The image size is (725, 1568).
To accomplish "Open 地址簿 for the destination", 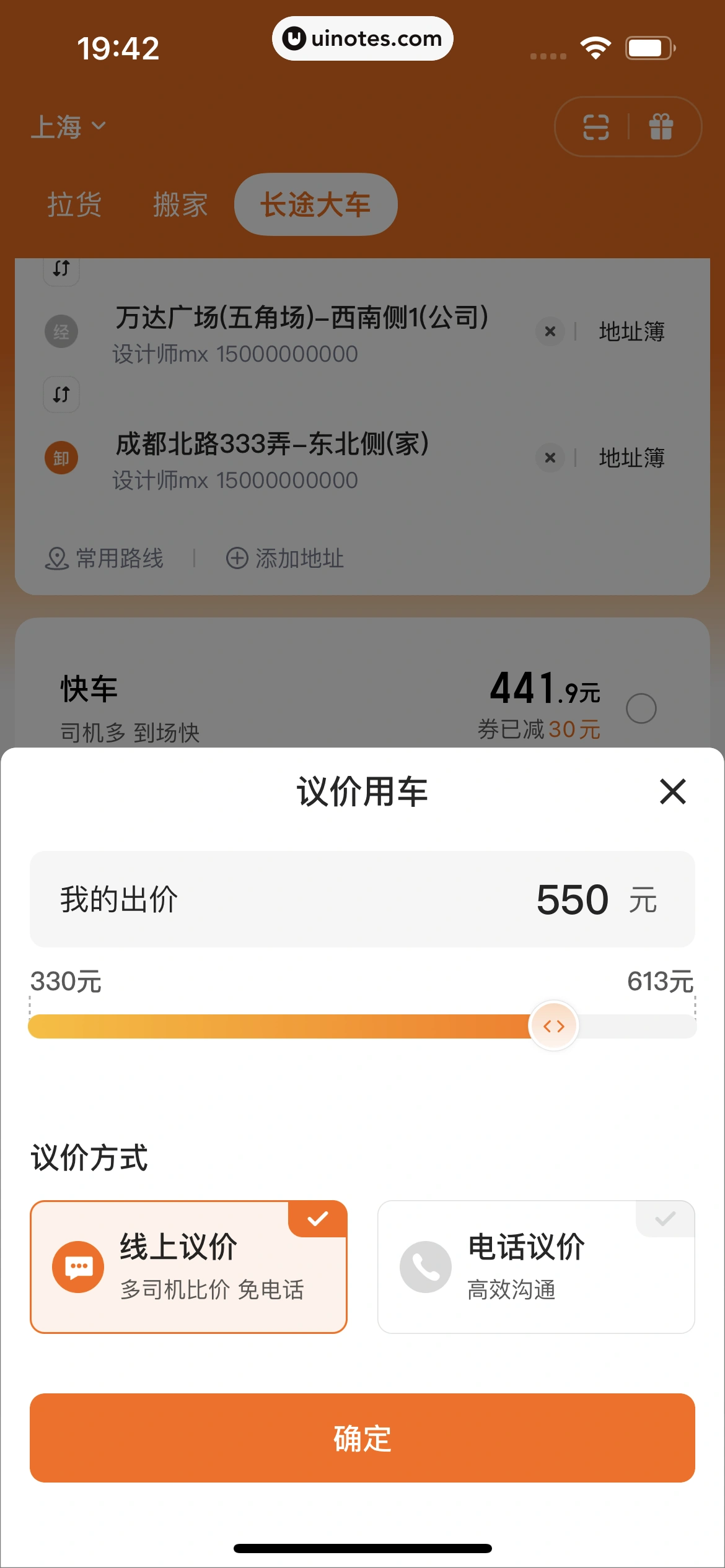I will tap(631, 458).
